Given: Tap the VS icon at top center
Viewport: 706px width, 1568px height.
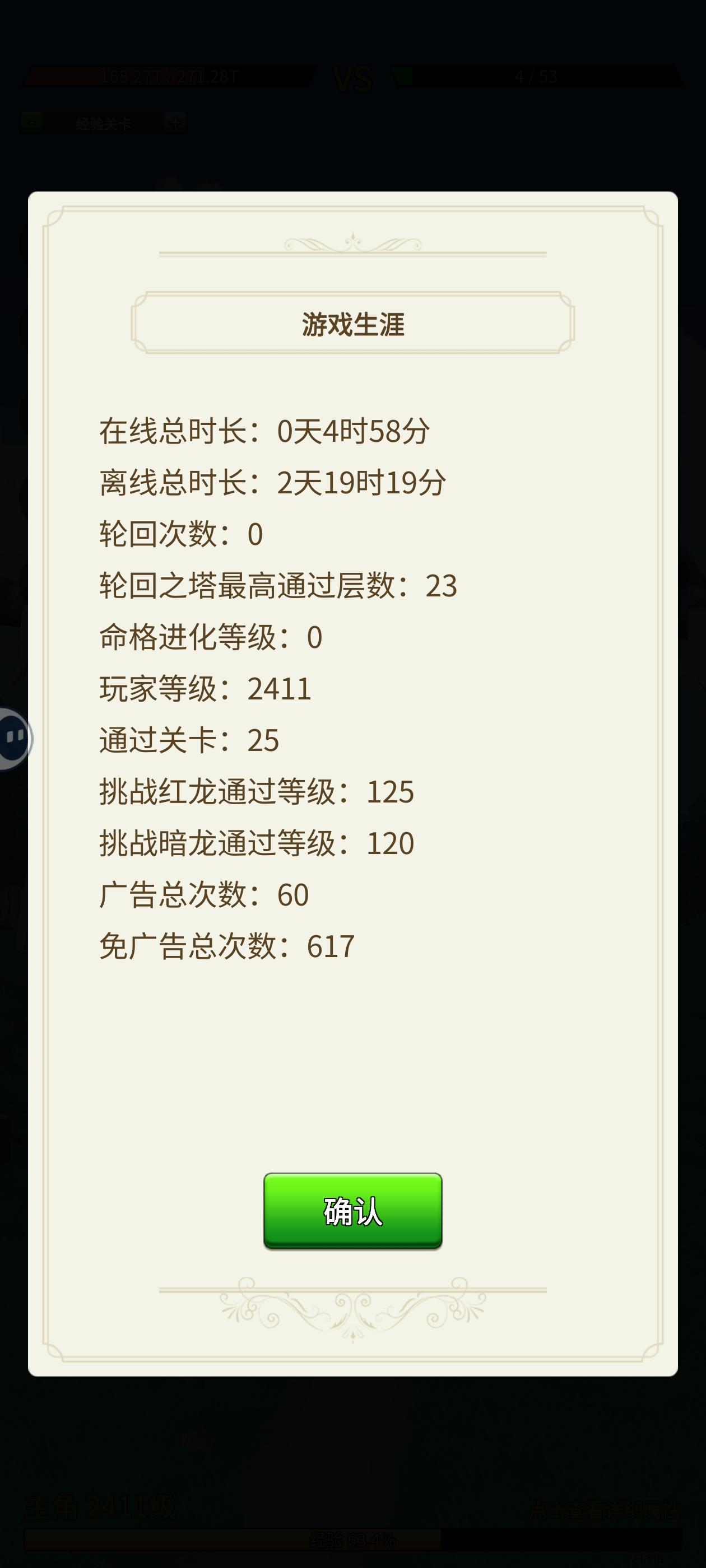Looking at the screenshot, I should coord(352,77).
